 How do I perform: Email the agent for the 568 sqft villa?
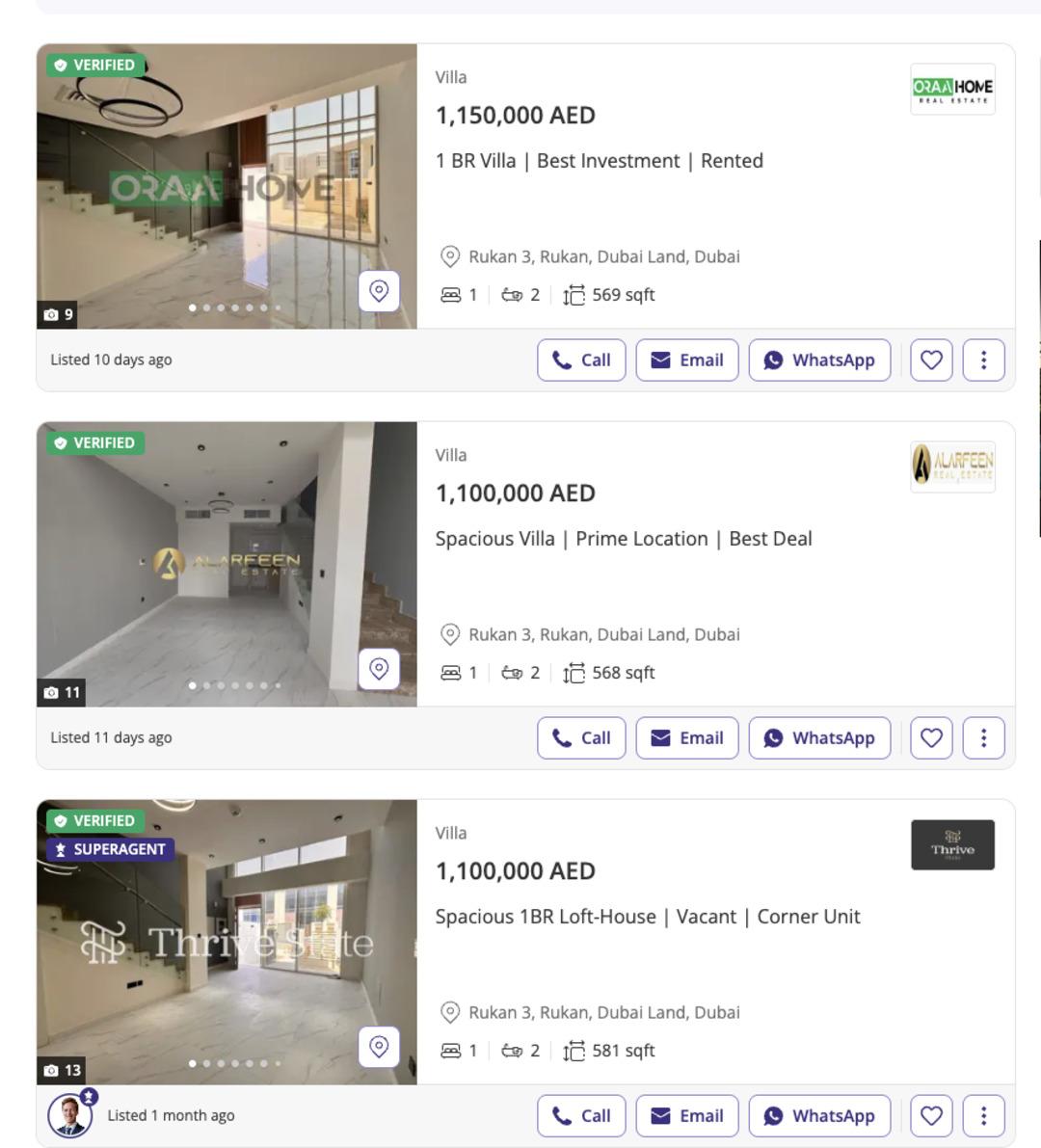tap(687, 738)
